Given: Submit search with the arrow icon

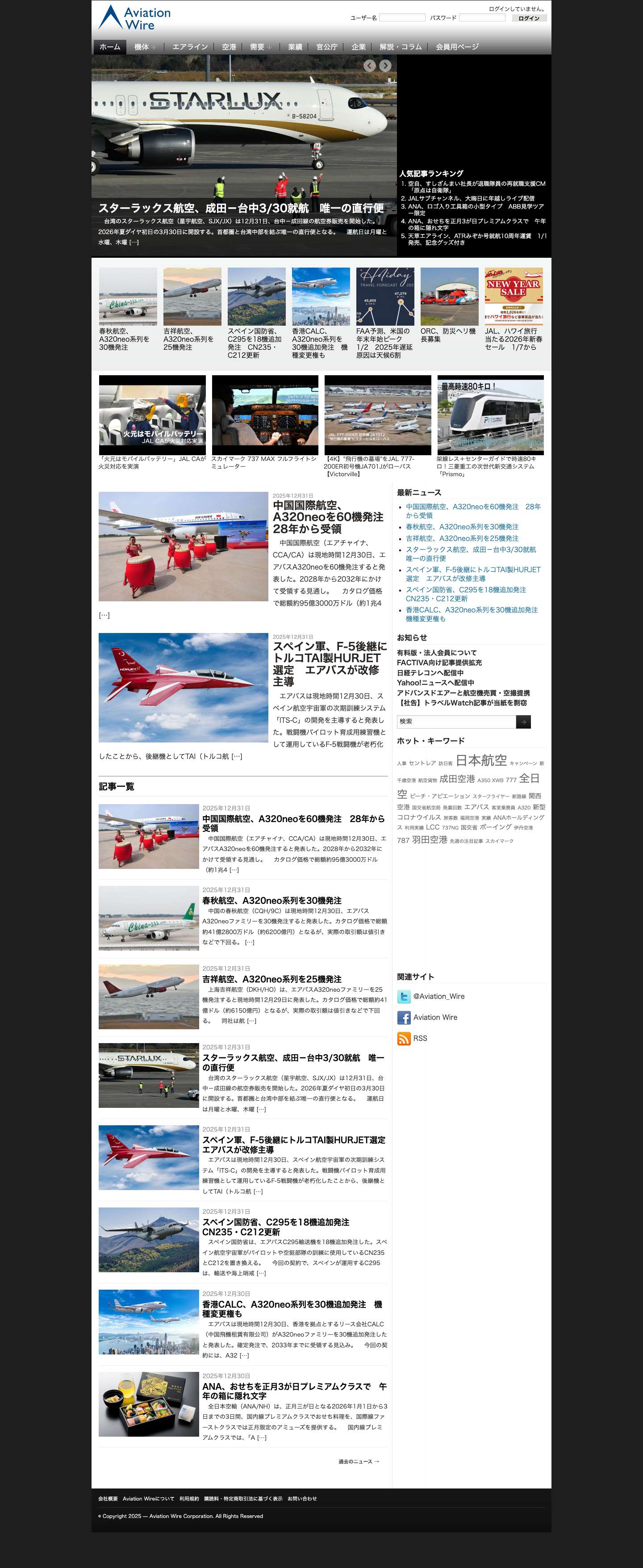Looking at the screenshot, I should 523,722.
